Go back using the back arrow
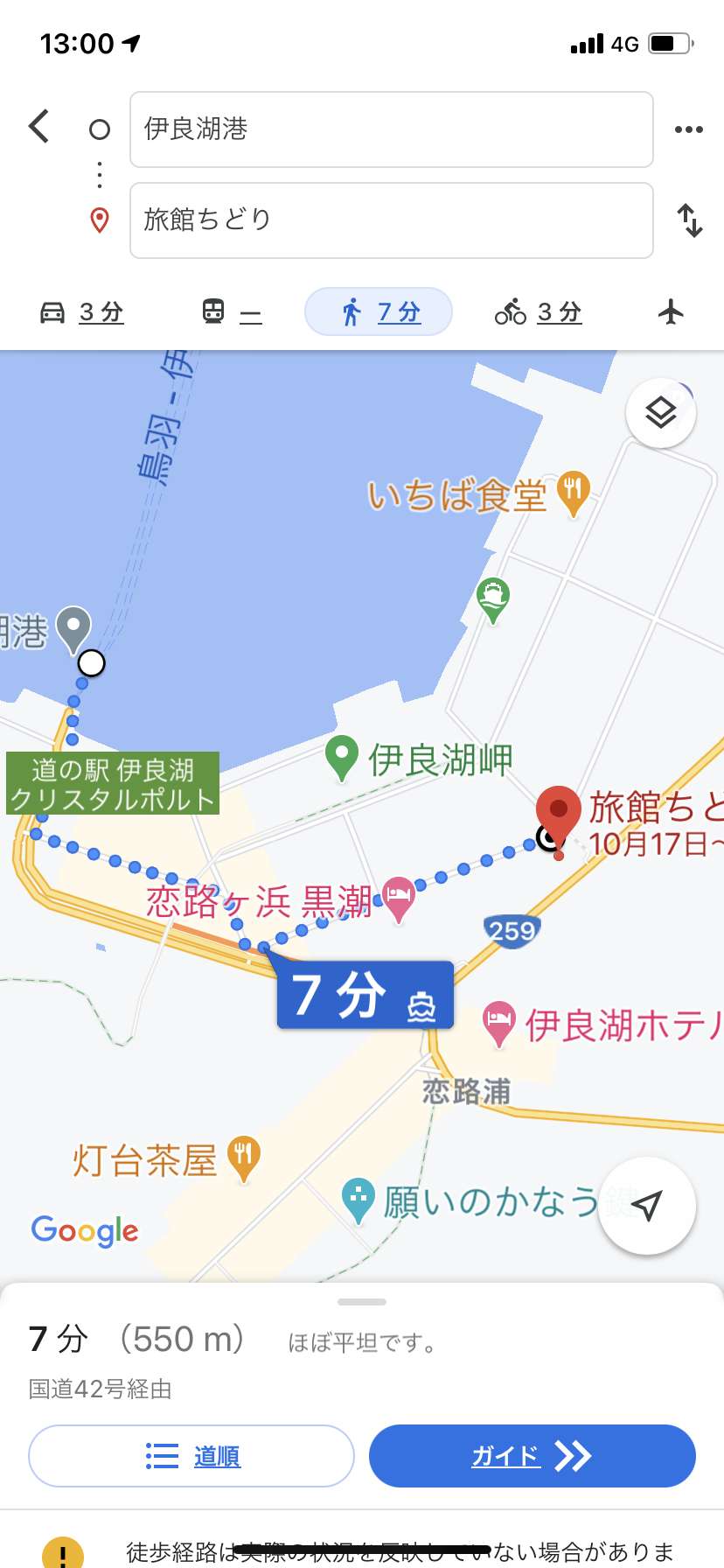The image size is (724, 1568). click(x=38, y=127)
